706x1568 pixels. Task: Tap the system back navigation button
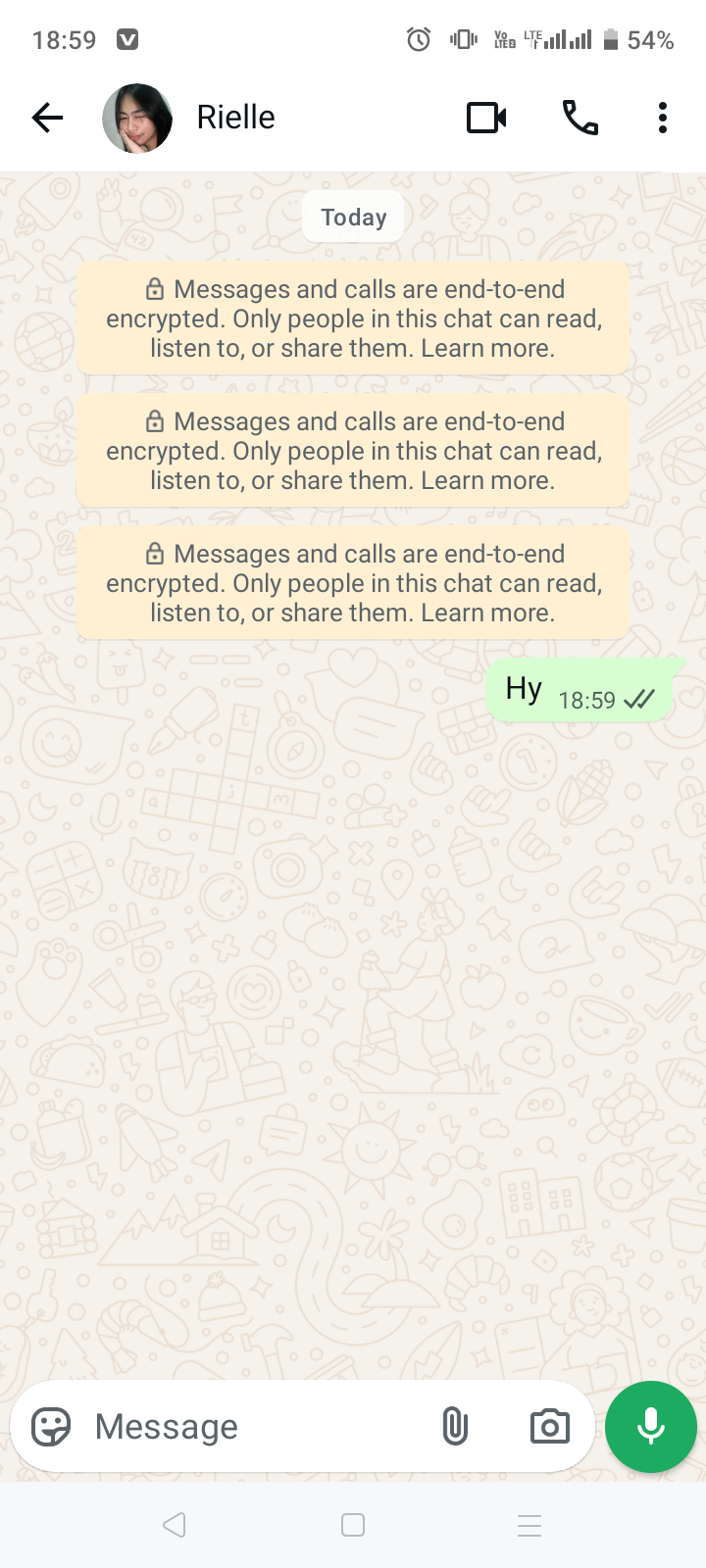coord(175,1525)
